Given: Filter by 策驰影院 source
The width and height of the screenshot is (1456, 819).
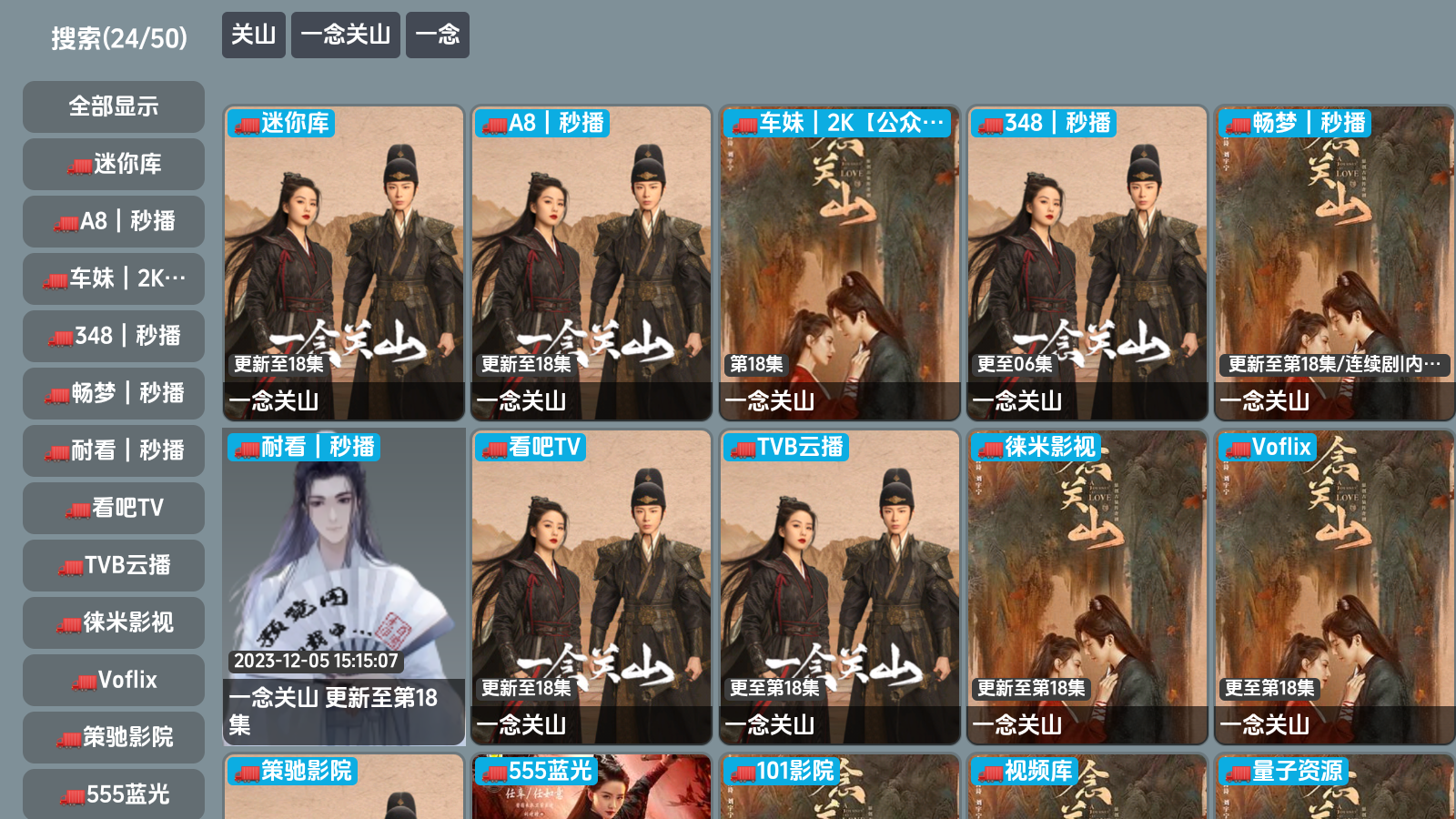Looking at the screenshot, I should pos(114,737).
